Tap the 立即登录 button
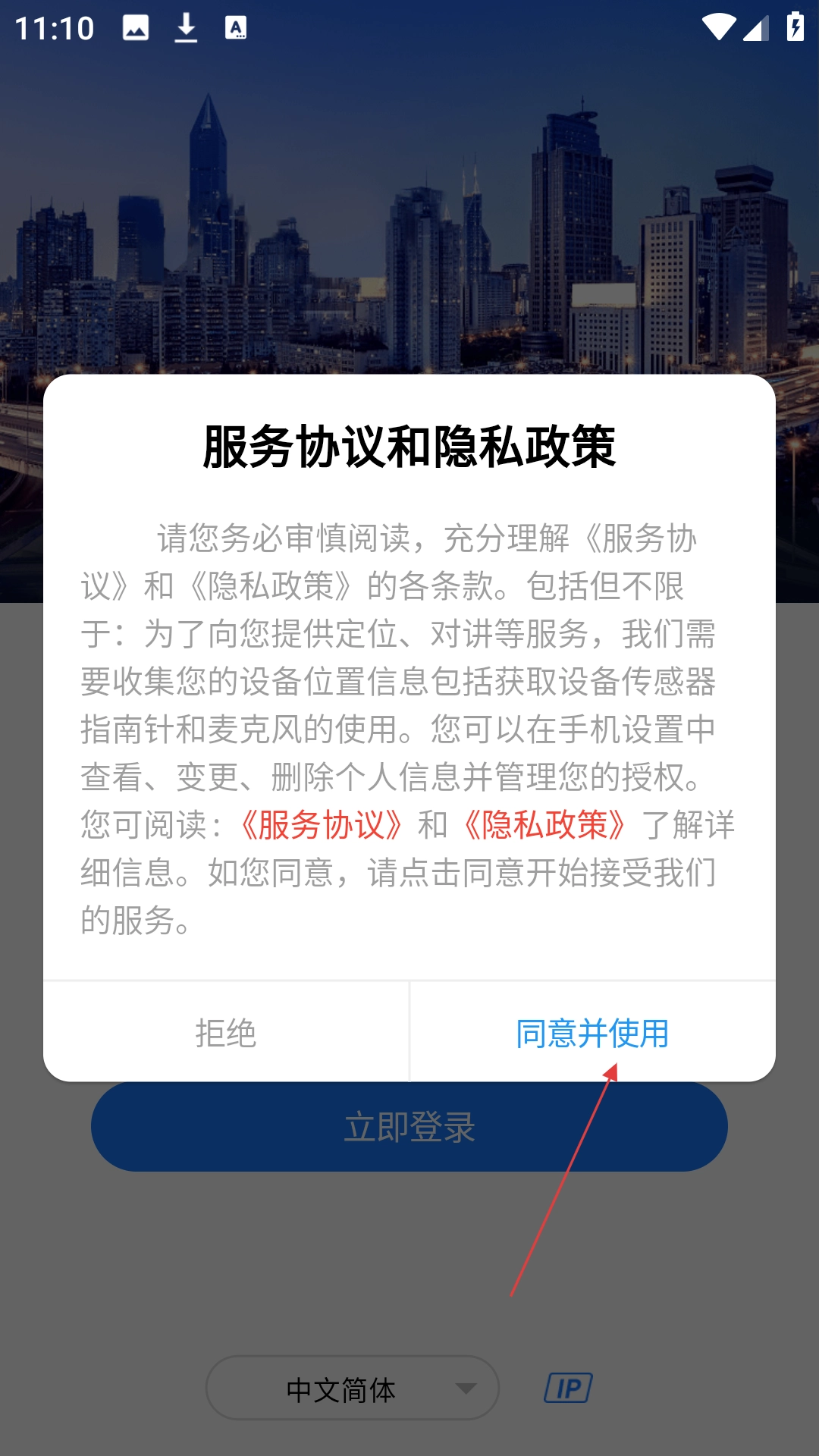Viewport: 819px width, 1456px height. coord(409,1128)
